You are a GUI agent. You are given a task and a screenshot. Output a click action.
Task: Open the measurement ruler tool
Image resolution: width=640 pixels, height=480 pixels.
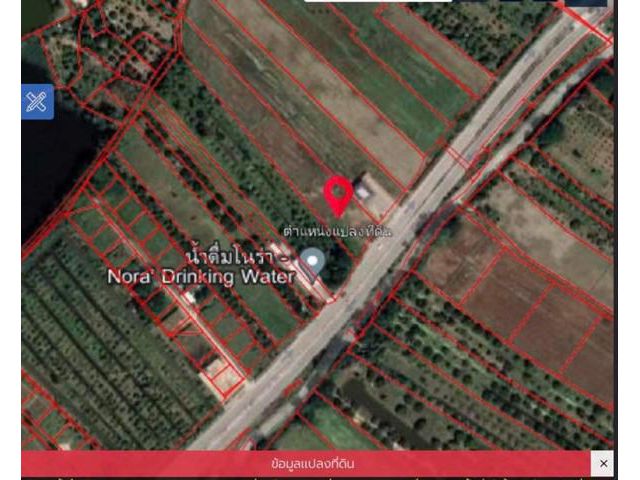[37, 102]
